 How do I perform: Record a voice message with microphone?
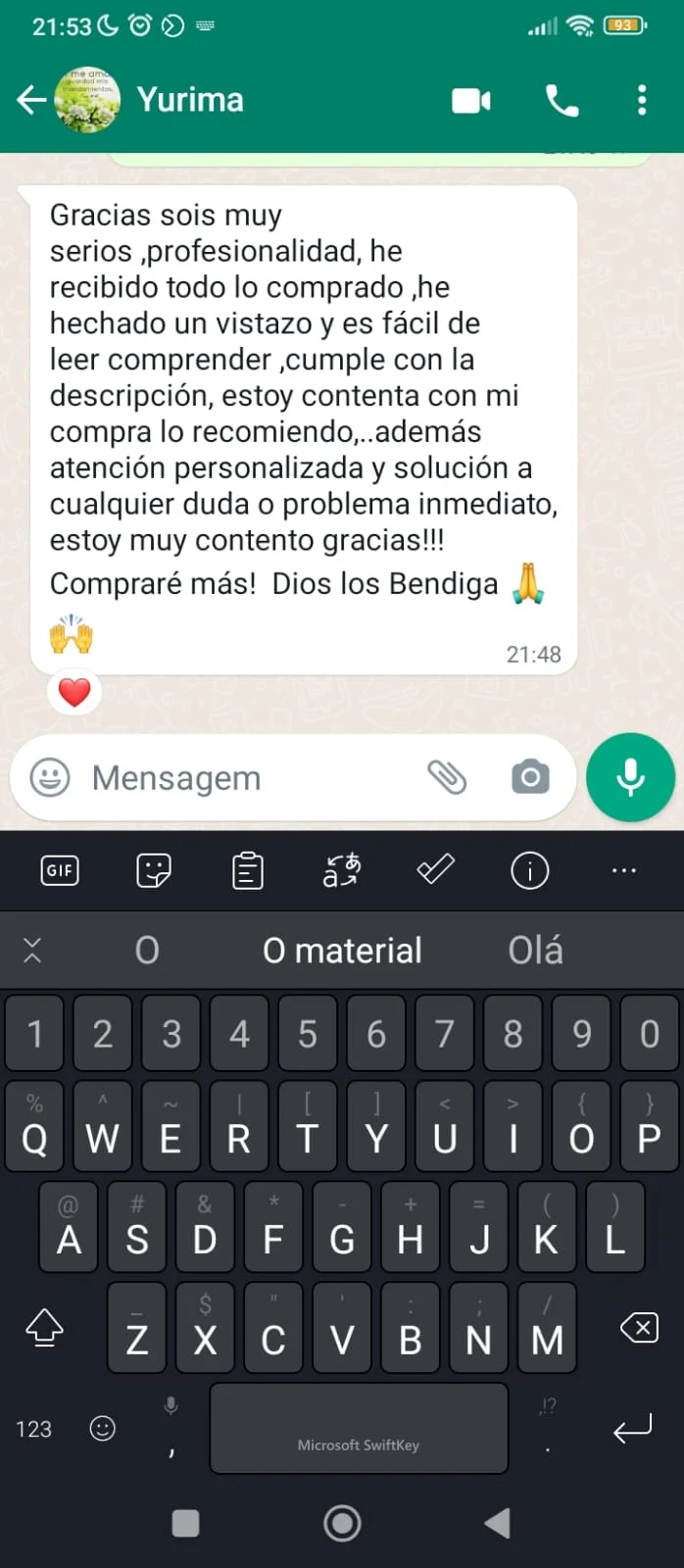[x=630, y=778]
